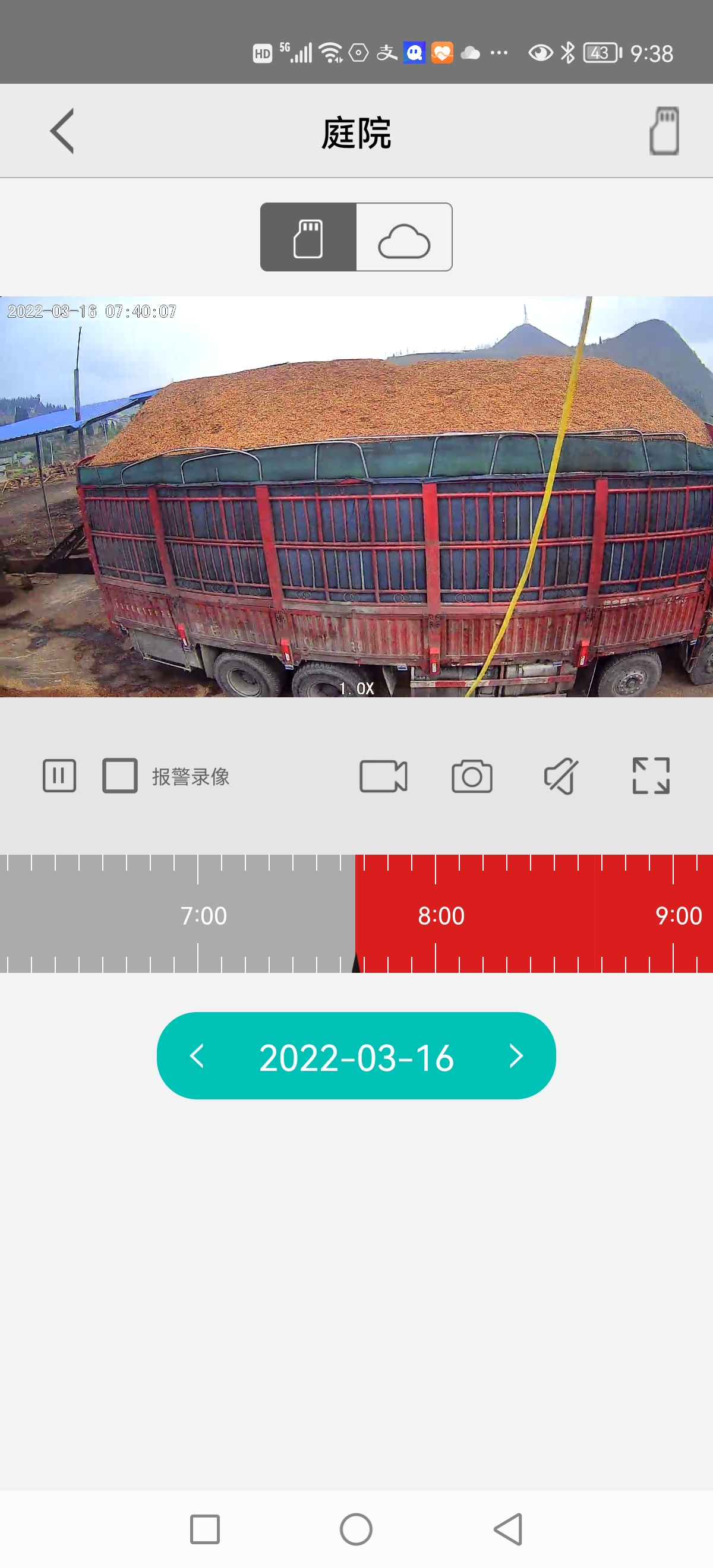Screen dimensions: 713x1568
Task: Switch to cloud storage recordings tab
Action: point(404,237)
